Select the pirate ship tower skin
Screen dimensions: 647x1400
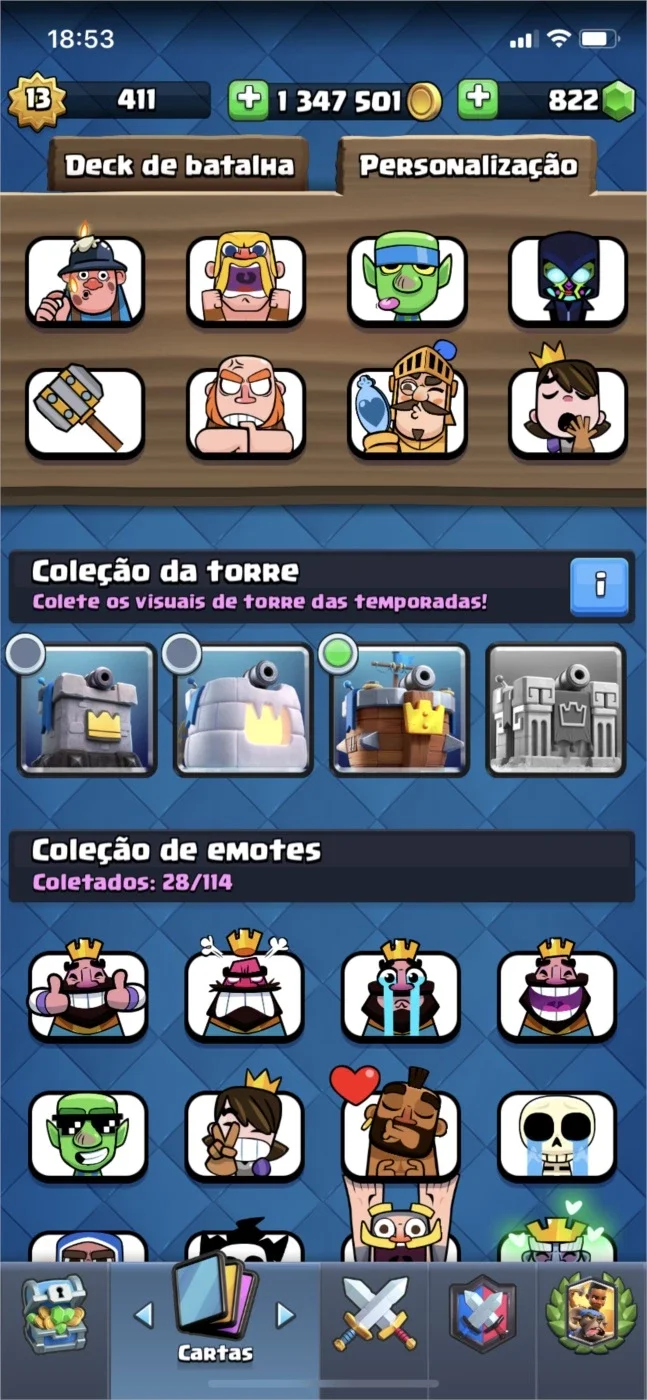pyautogui.click(x=398, y=709)
